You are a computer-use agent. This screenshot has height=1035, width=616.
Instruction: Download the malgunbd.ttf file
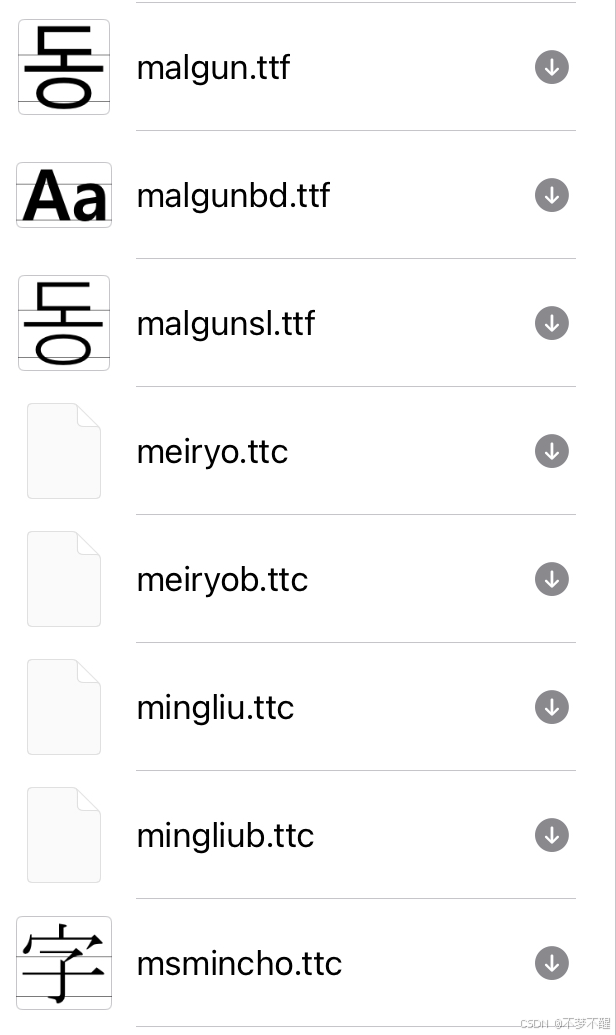point(552,195)
